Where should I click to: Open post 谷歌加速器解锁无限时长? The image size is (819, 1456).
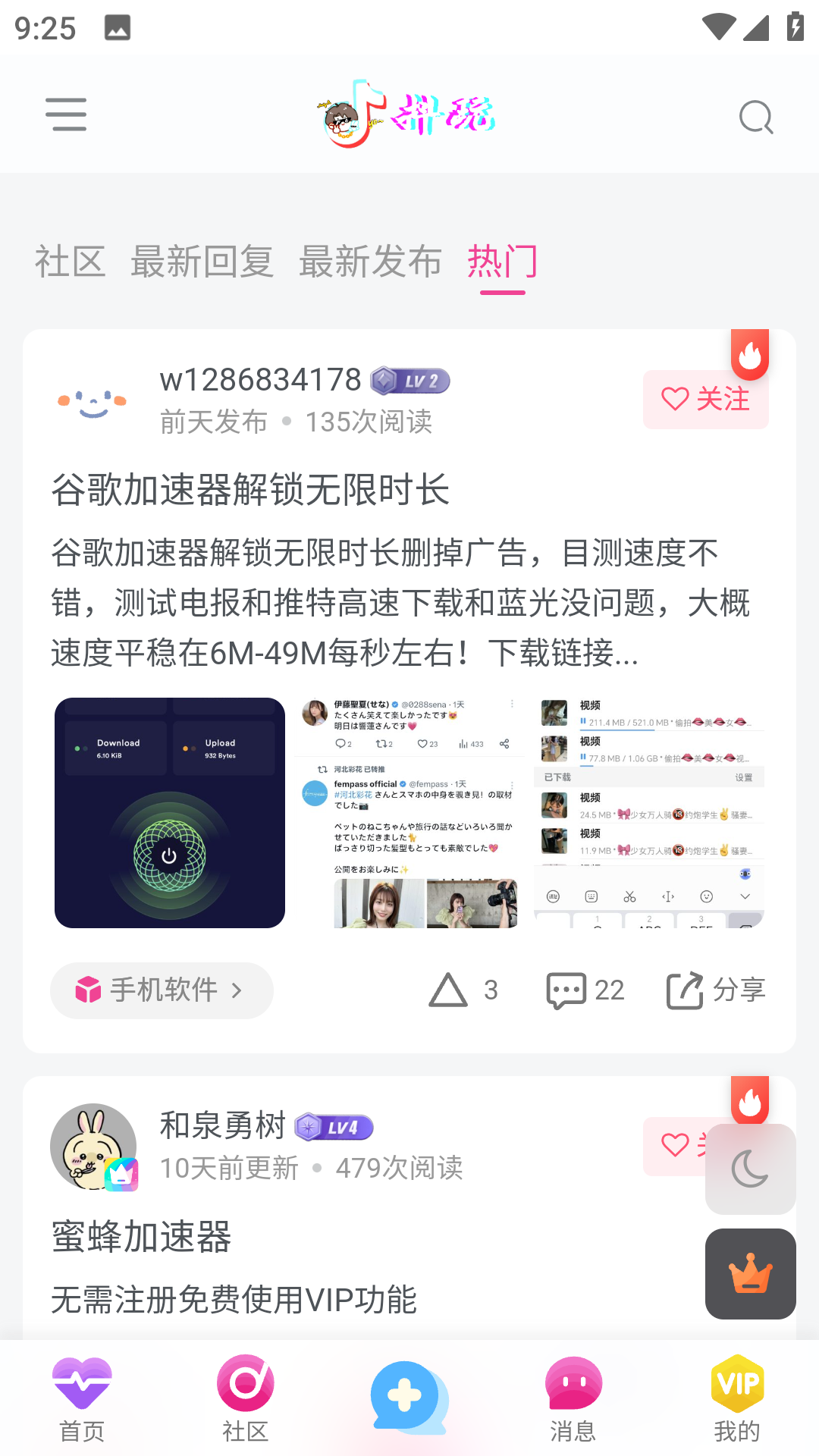[x=250, y=490]
